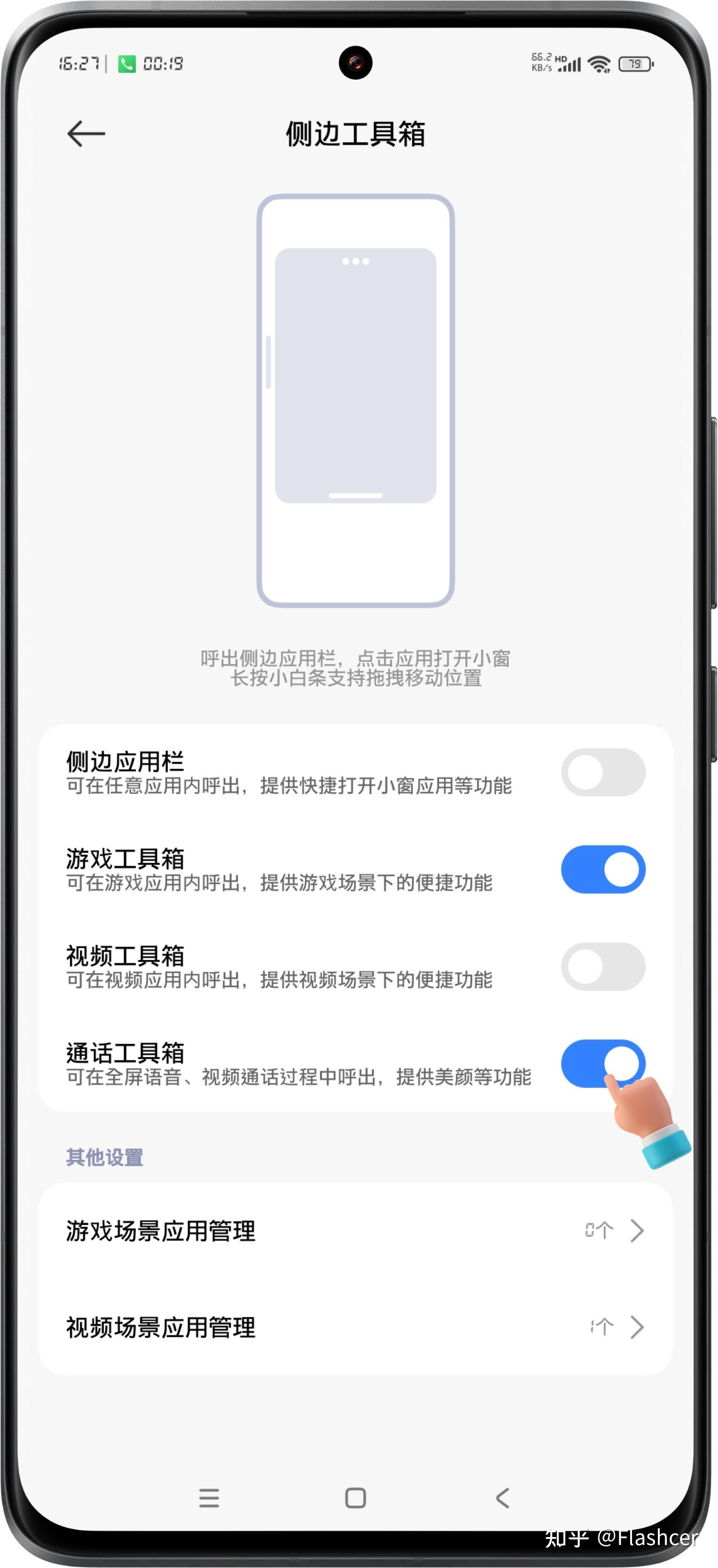Turn off the 游戏工具箱 switch
Screen dimensions: 718x1568
click(602, 869)
